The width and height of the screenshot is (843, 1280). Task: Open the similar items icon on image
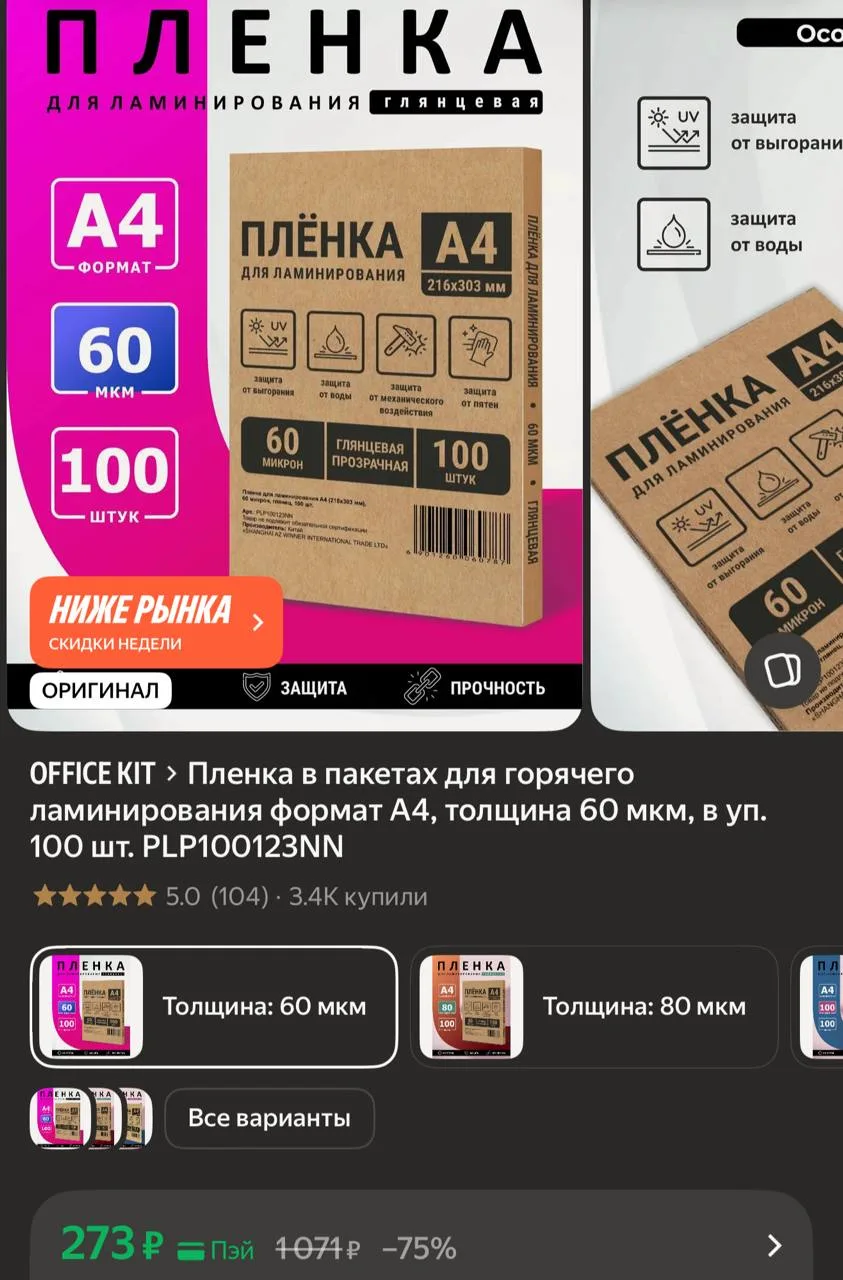click(x=781, y=670)
